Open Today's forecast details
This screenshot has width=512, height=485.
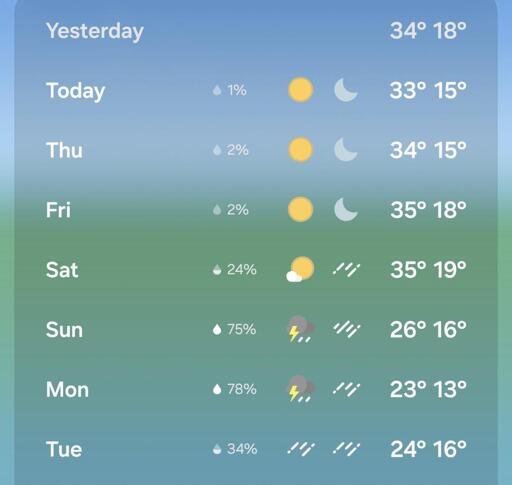(x=256, y=90)
